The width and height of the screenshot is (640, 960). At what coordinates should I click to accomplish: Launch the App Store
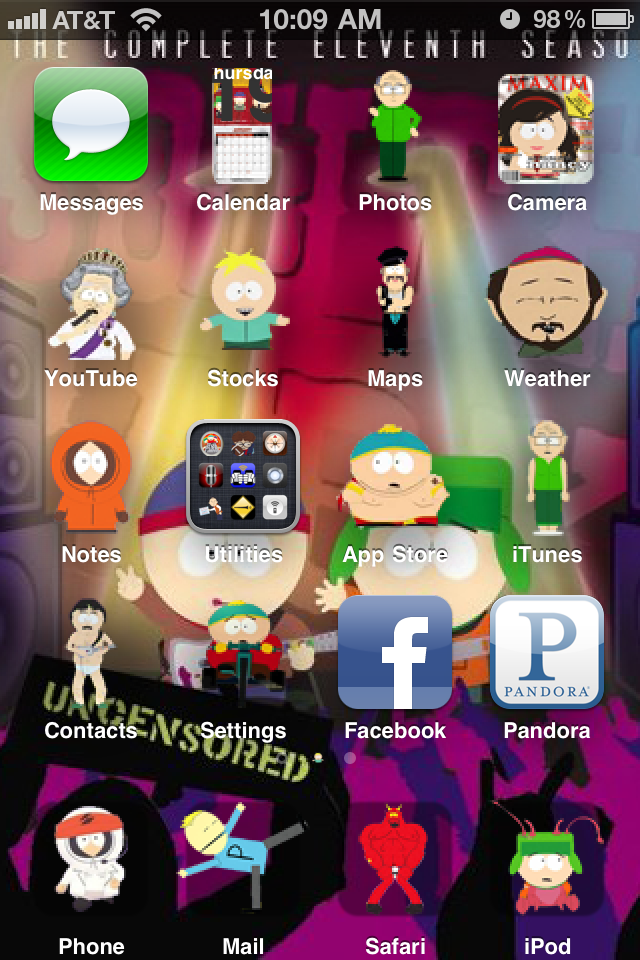tap(395, 478)
